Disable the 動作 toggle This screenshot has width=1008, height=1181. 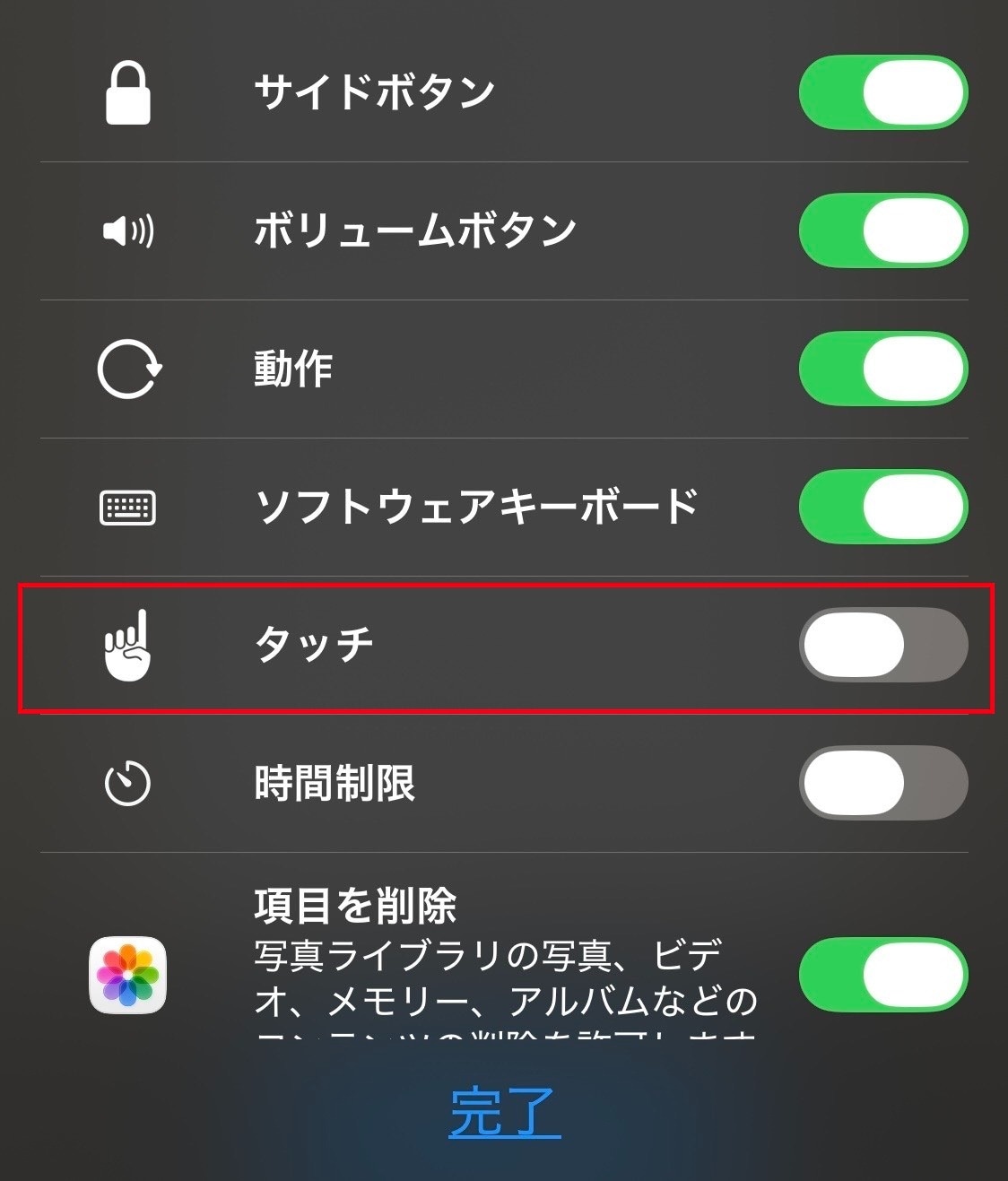coord(882,369)
